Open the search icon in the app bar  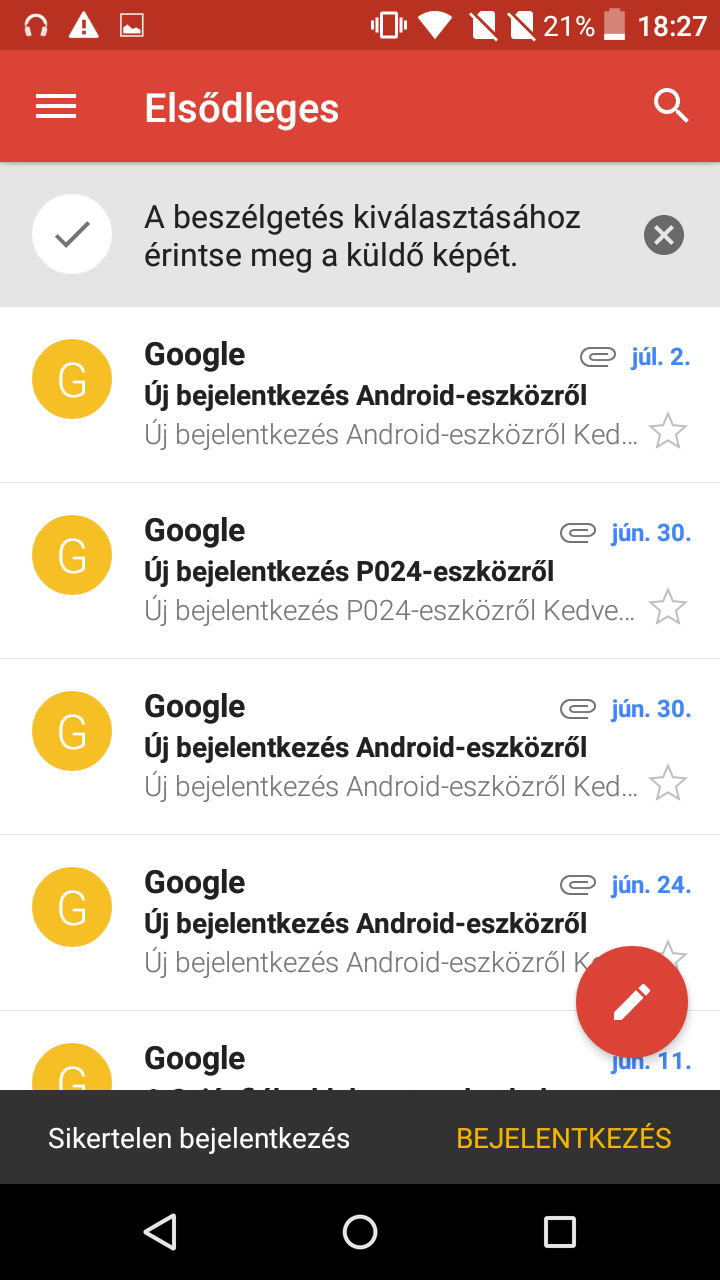click(x=671, y=106)
